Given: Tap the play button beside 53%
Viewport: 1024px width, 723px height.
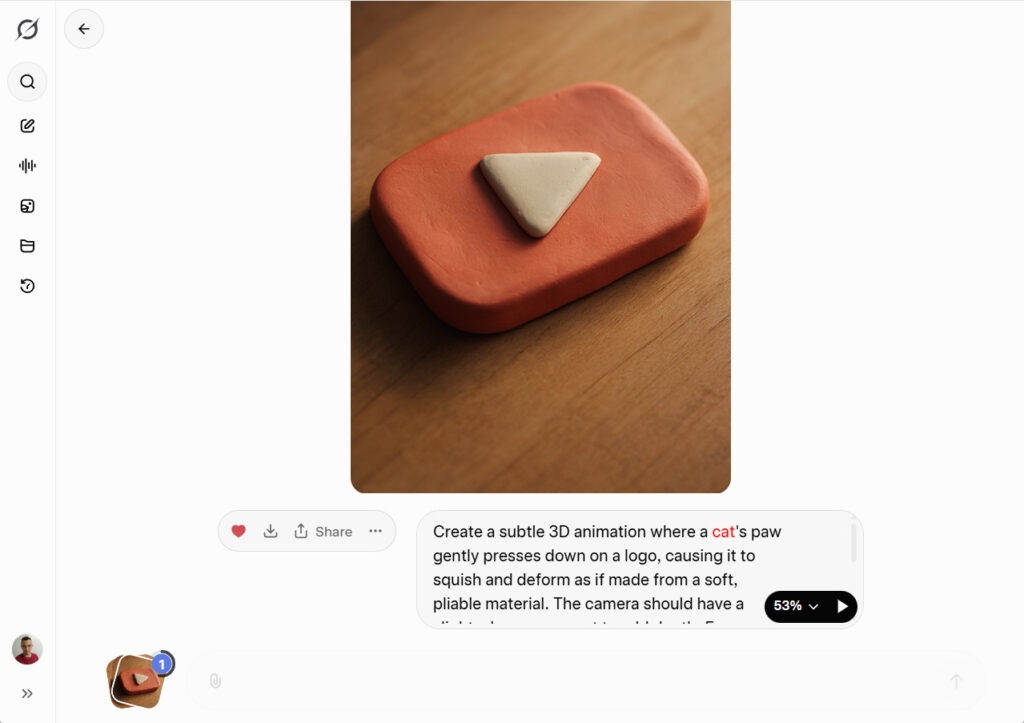Looking at the screenshot, I should point(842,606).
